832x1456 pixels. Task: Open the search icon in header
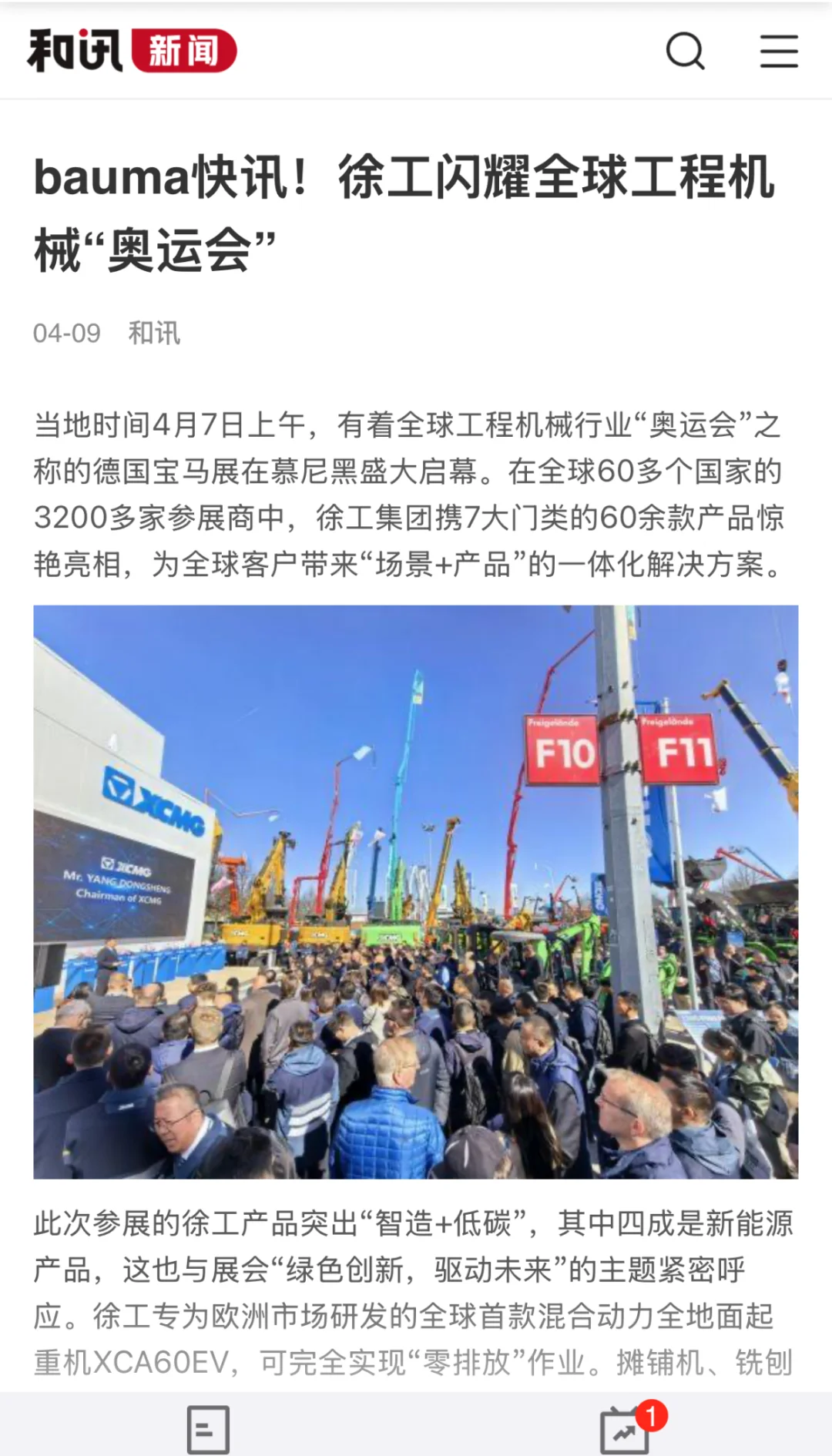tap(685, 52)
